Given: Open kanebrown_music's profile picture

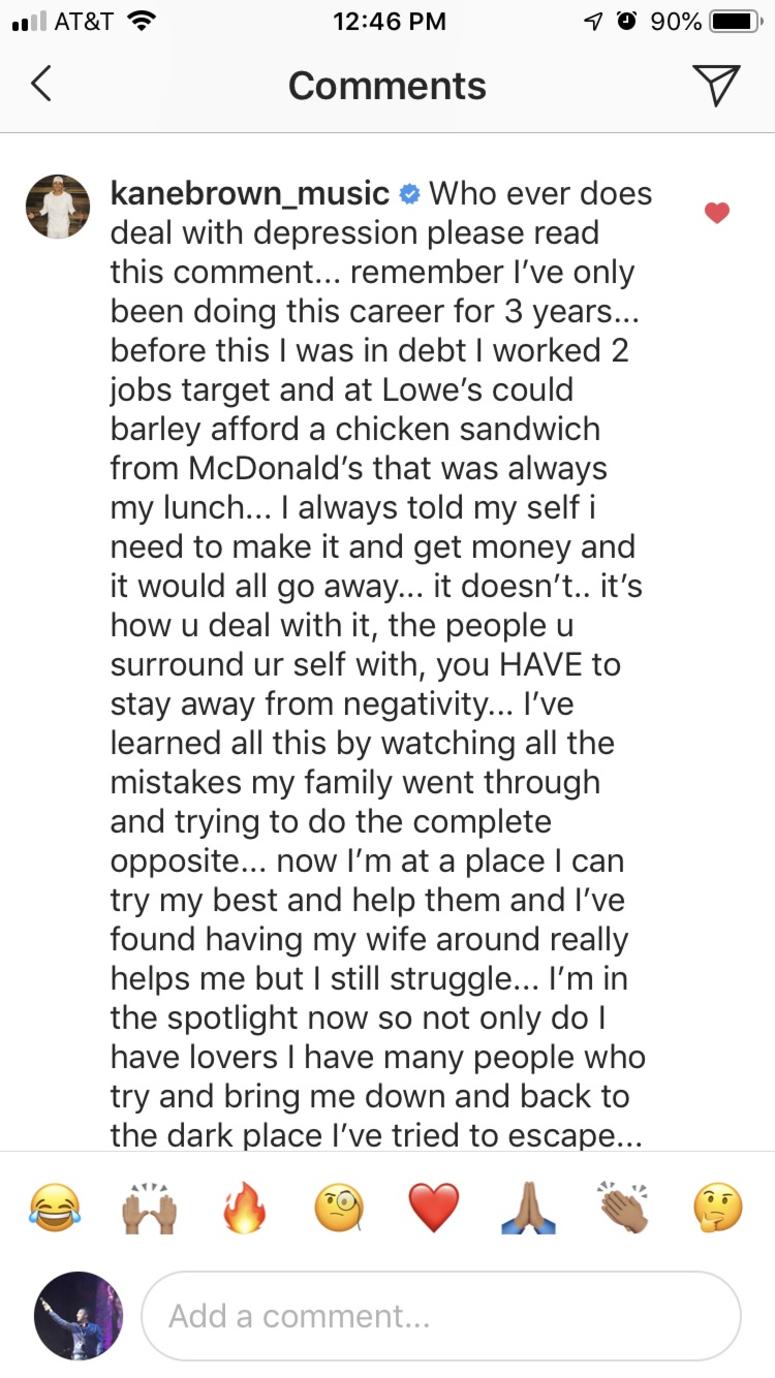Looking at the screenshot, I should click(57, 206).
